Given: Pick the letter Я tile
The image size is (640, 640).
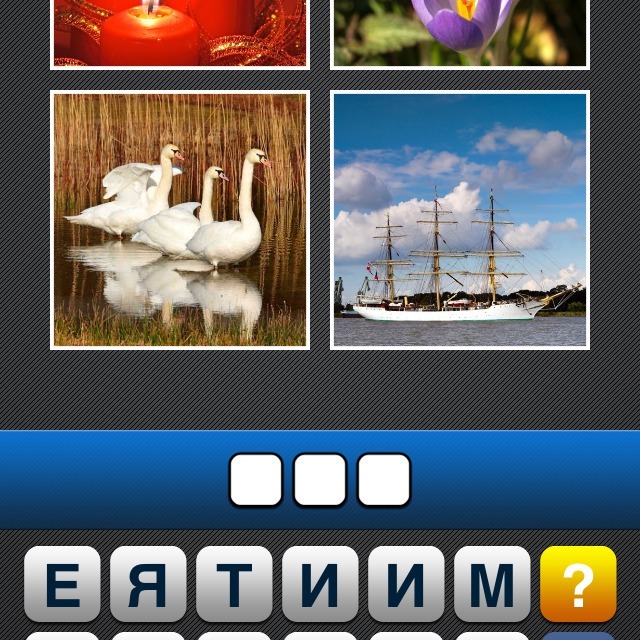Looking at the screenshot, I should tap(148, 585).
